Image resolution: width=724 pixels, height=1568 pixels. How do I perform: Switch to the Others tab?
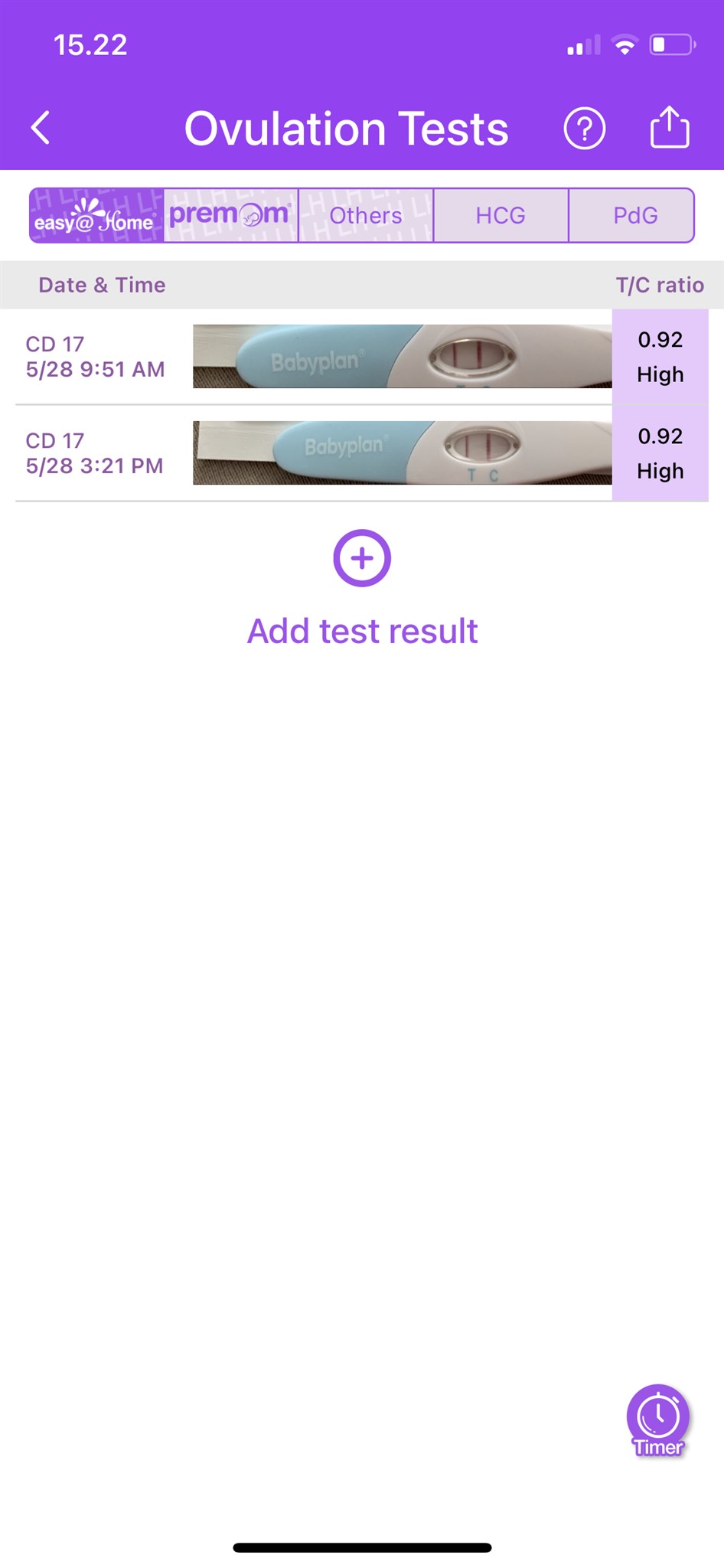(366, 216)
